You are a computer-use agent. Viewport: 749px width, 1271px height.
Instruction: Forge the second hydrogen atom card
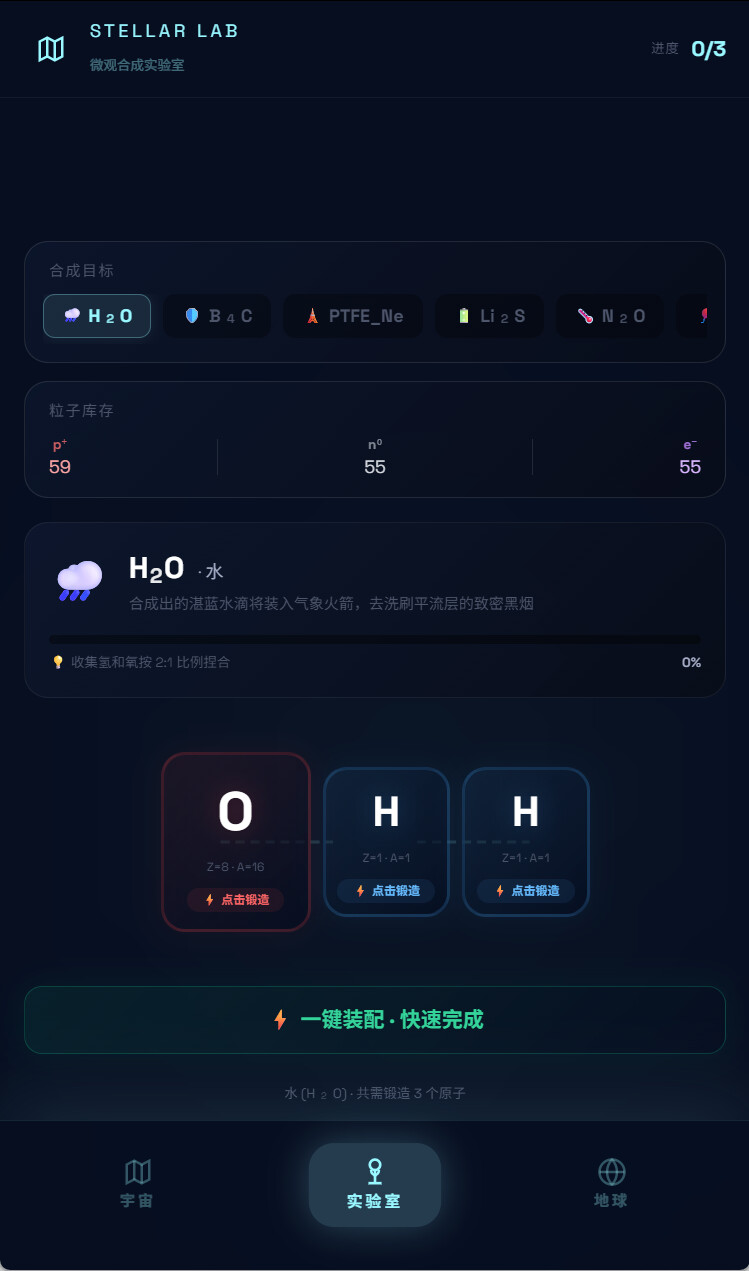[526, 842]
